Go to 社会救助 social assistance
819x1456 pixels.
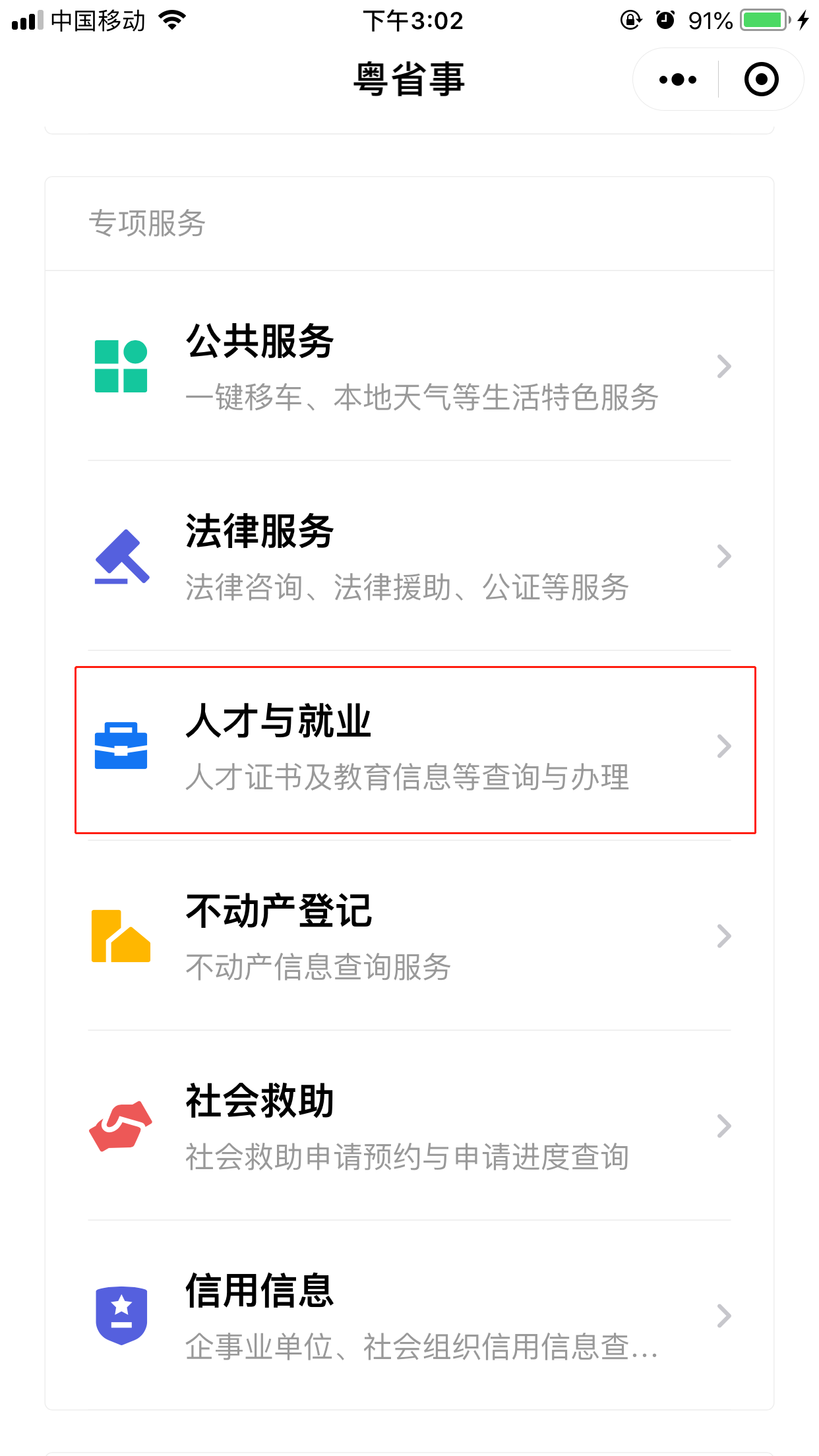point(409,1126)
